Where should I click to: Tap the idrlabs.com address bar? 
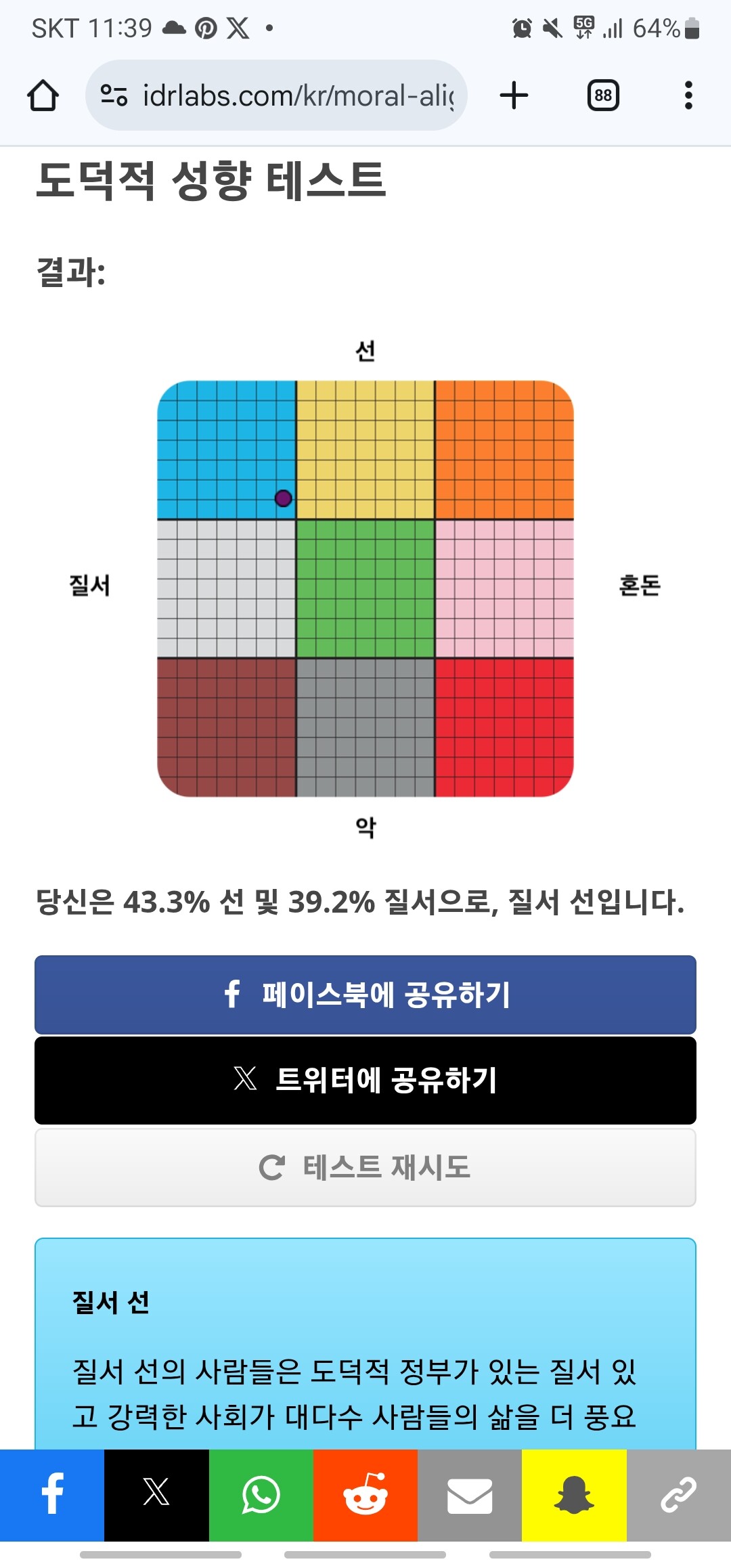298,95
